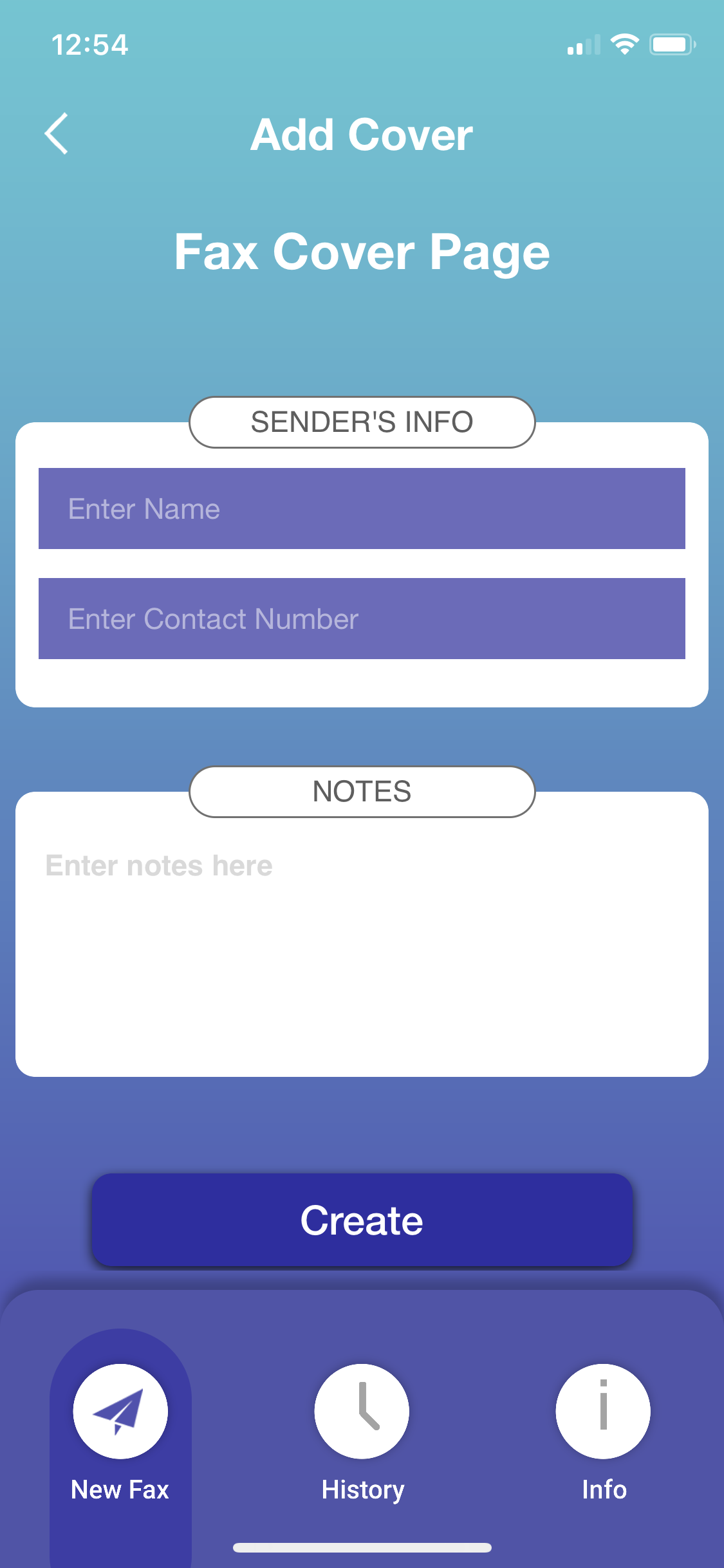Click the back chevron arrow
The width and height of the screenshot is (724, 1568).
click(x=56, y=134)
